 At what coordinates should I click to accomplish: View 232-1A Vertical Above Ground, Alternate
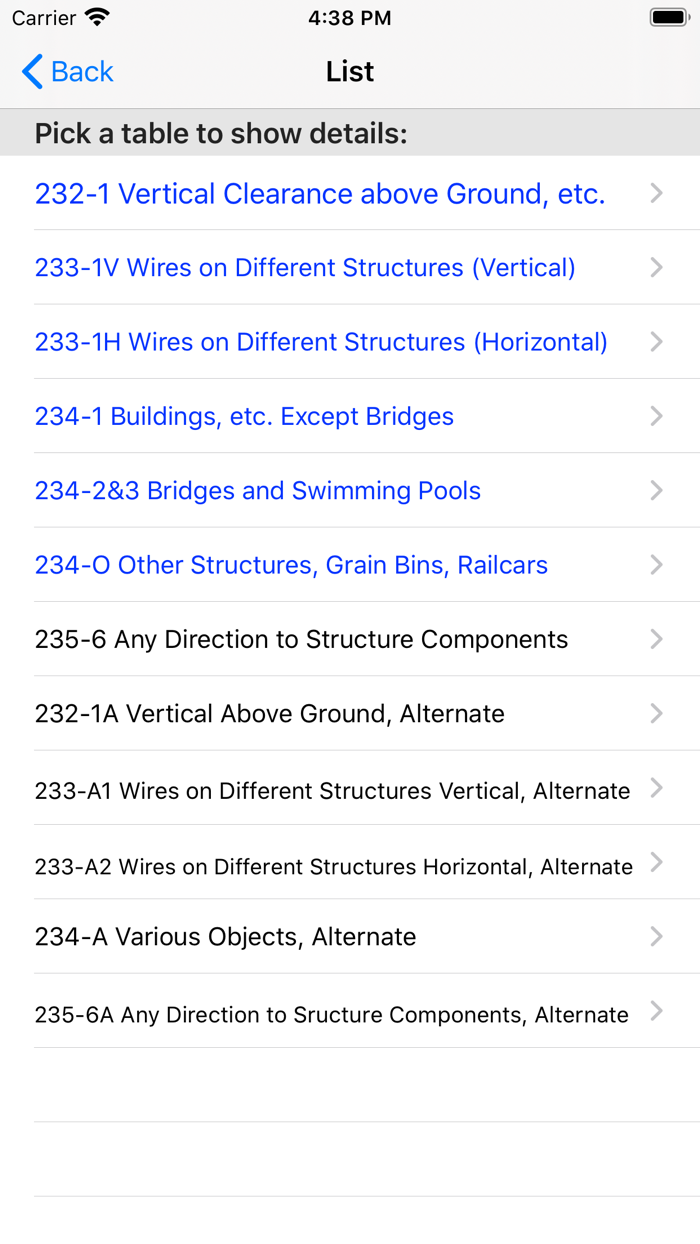click(x=270, y=714)
